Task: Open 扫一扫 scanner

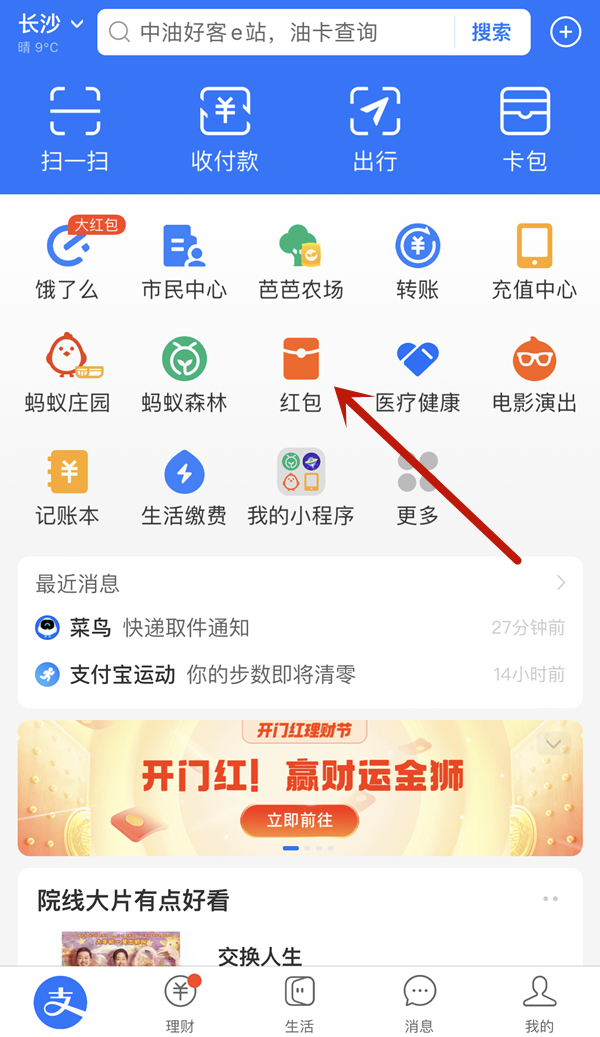Action: pyautogui.click(x=75, y=128)
